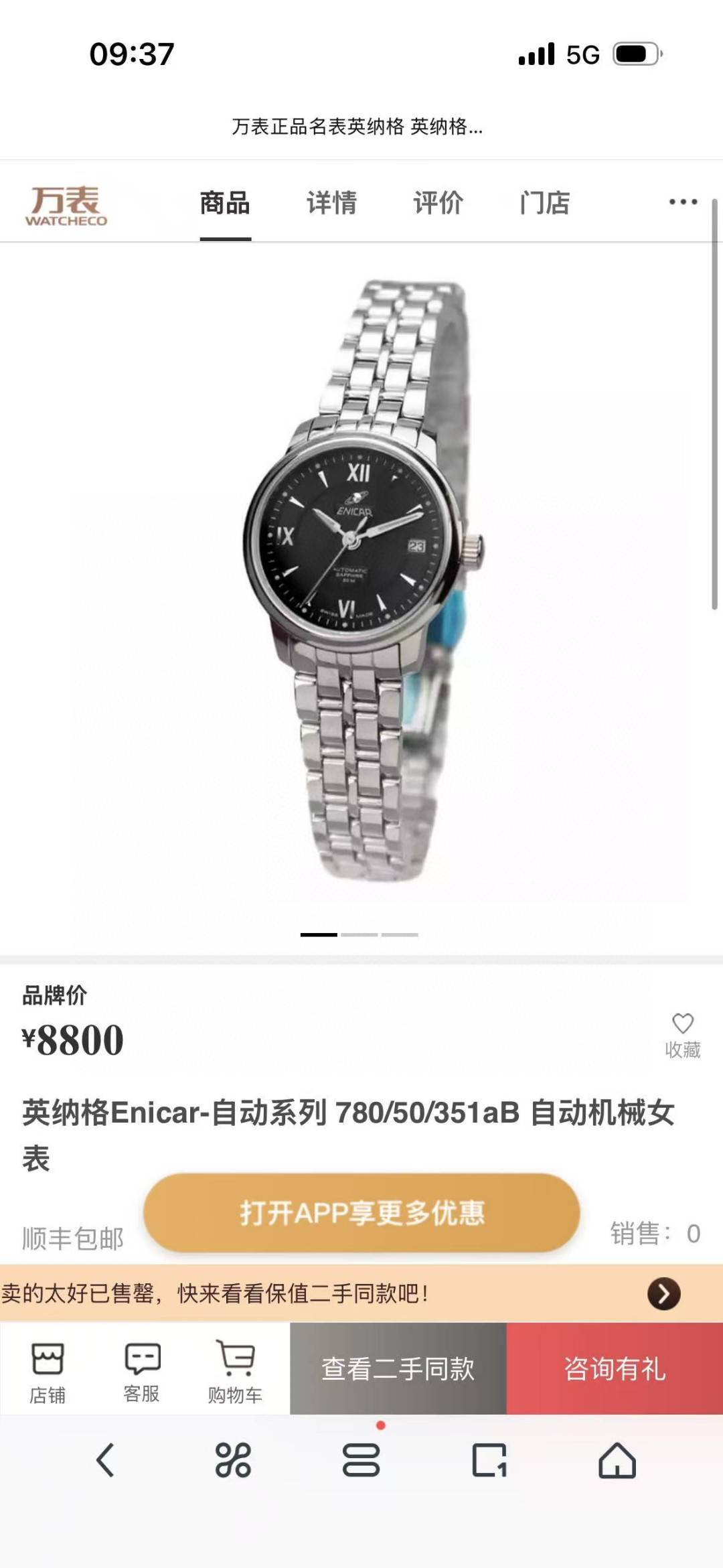Open the browser menu grid icon

click(233, 1459)
